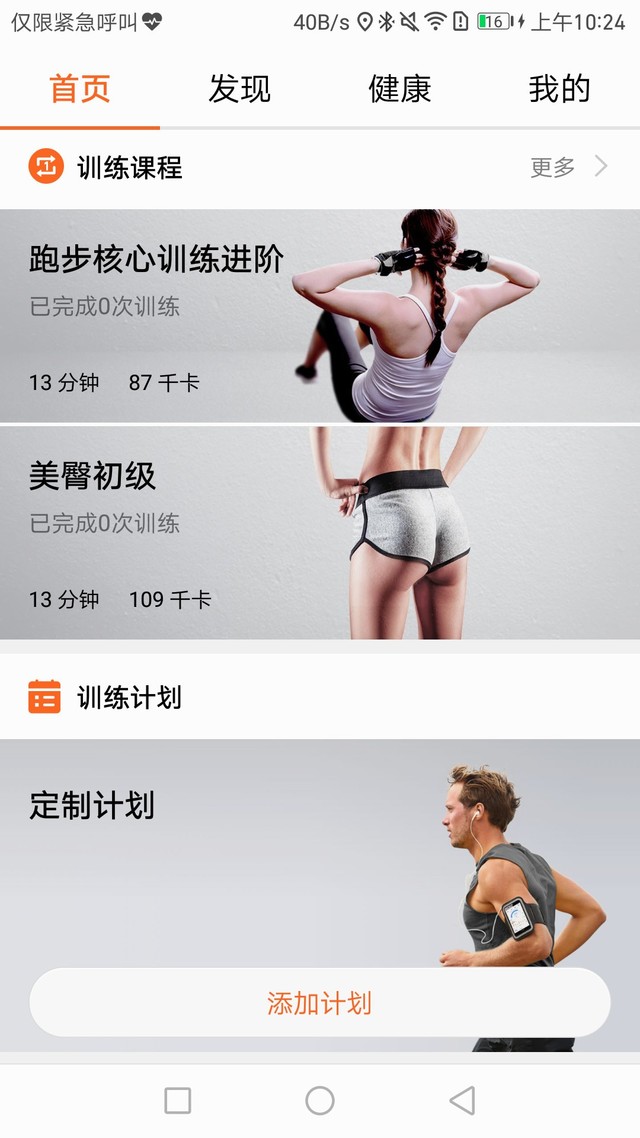View 更多 training courses
Viewport: 640px width, 1138px height.
(x=568, y=167)
